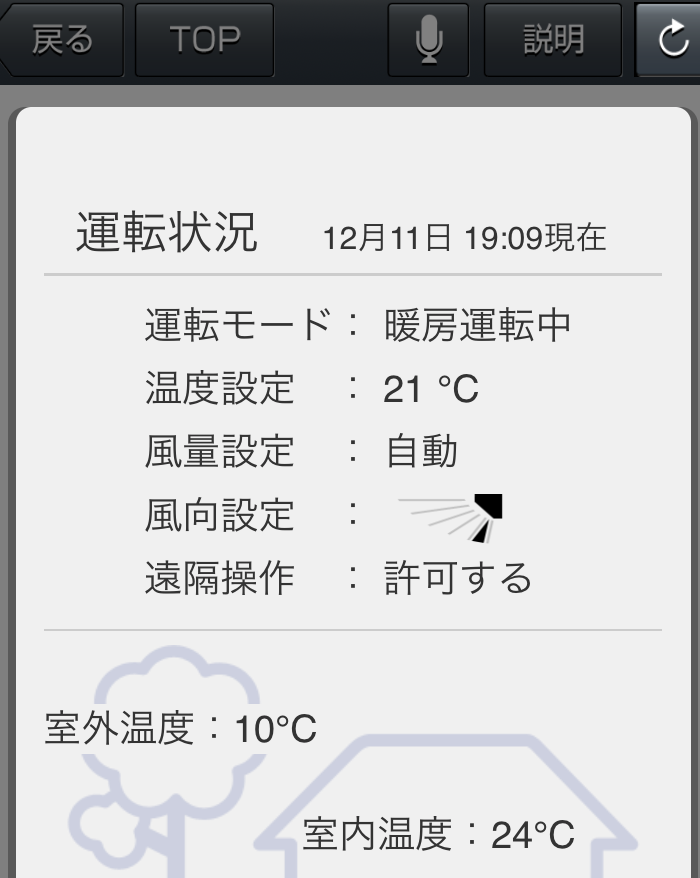Viewport: 700px width, 878px height.
Task: Return to the TOP page
Action: 205,40
